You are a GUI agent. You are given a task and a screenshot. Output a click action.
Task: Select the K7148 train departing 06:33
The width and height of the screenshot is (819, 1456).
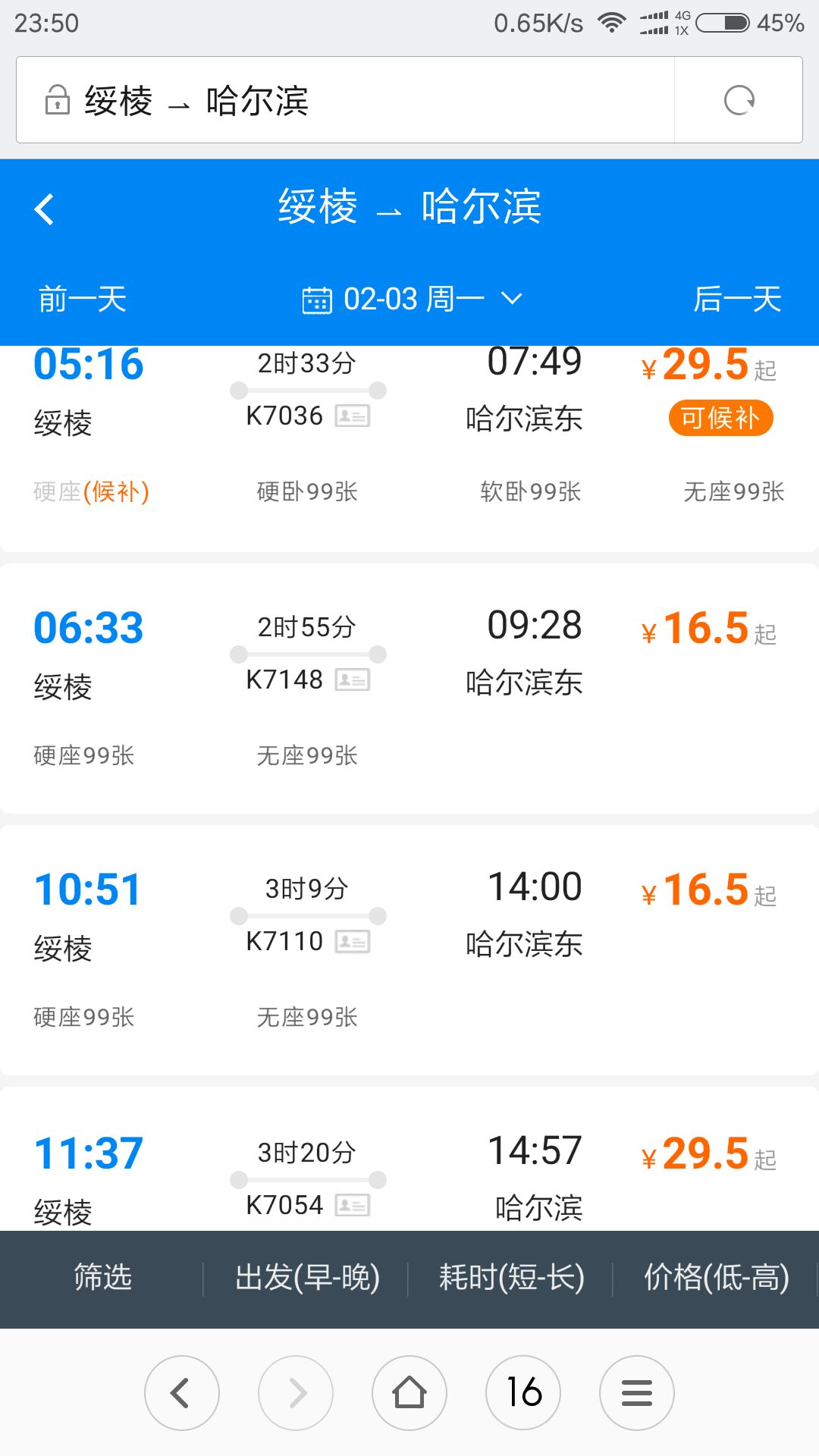click(409, 689)
